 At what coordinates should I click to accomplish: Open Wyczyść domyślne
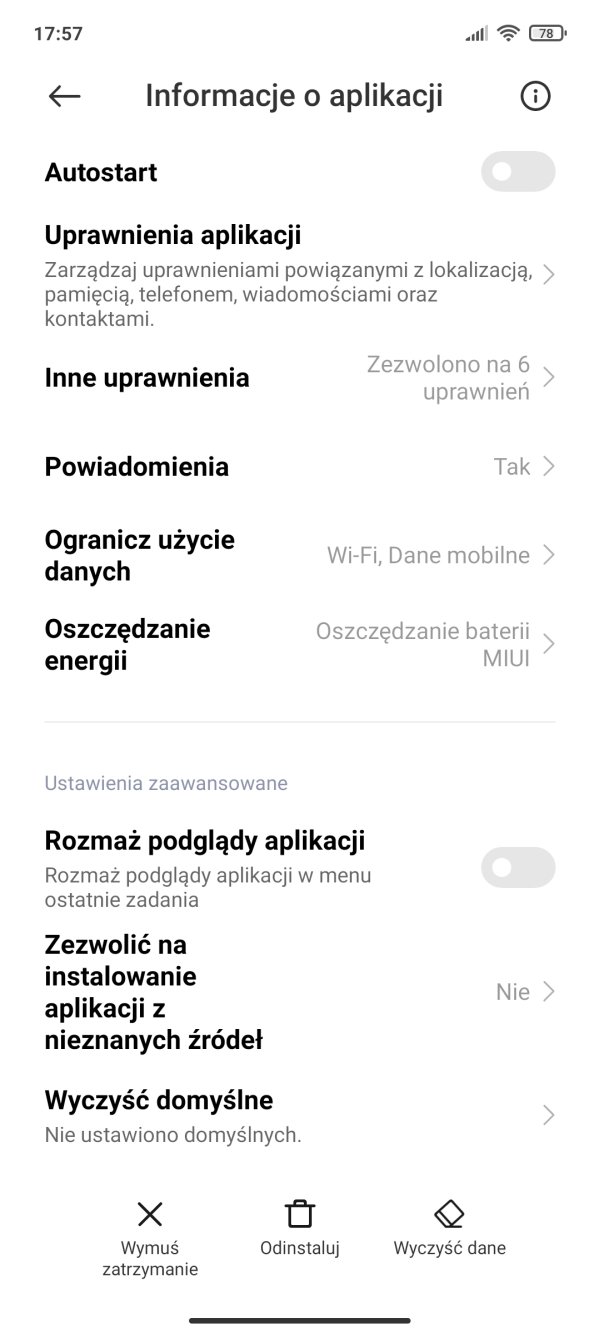[300, 1115]
